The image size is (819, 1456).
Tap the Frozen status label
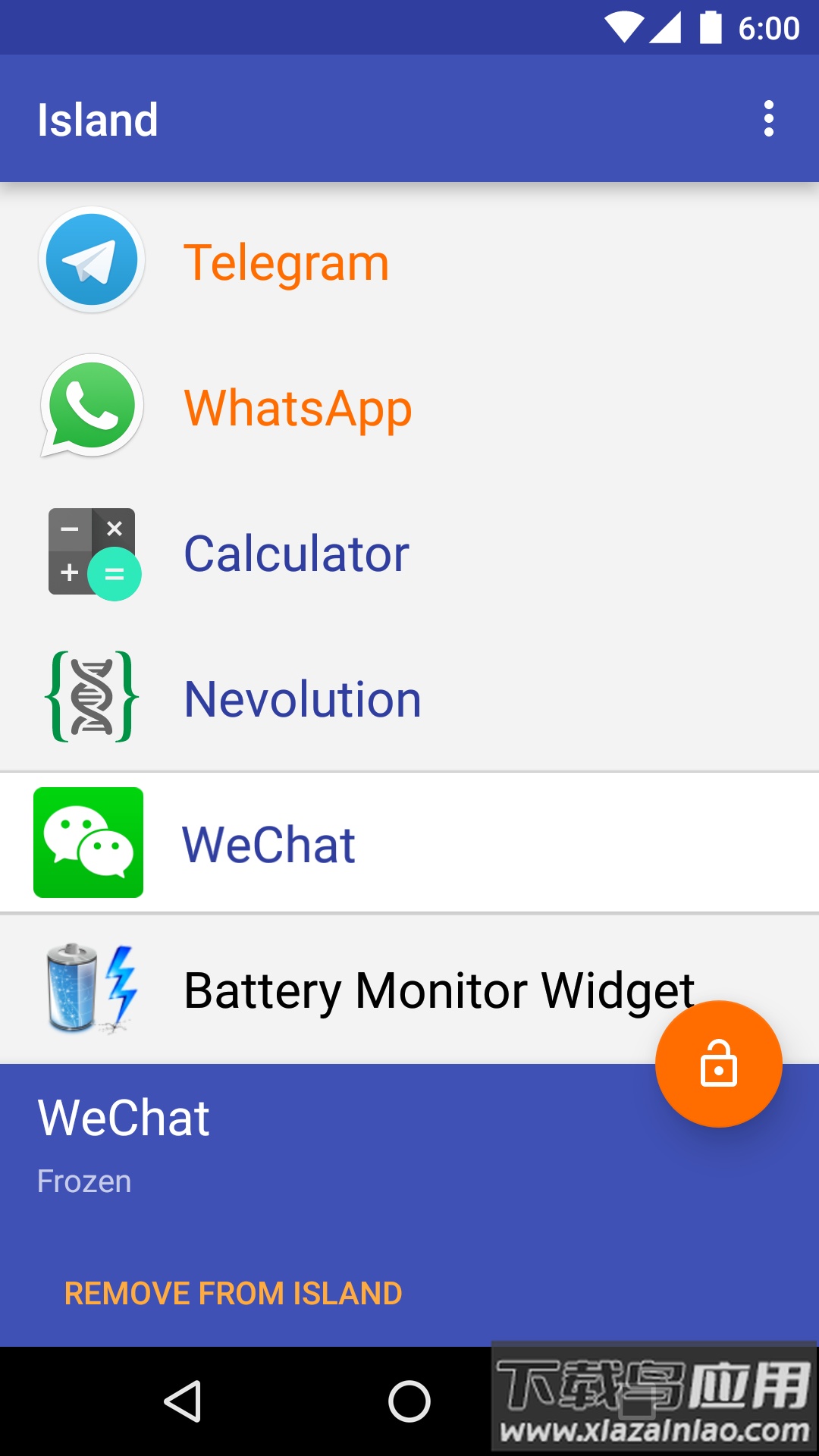click(83, 1181)
